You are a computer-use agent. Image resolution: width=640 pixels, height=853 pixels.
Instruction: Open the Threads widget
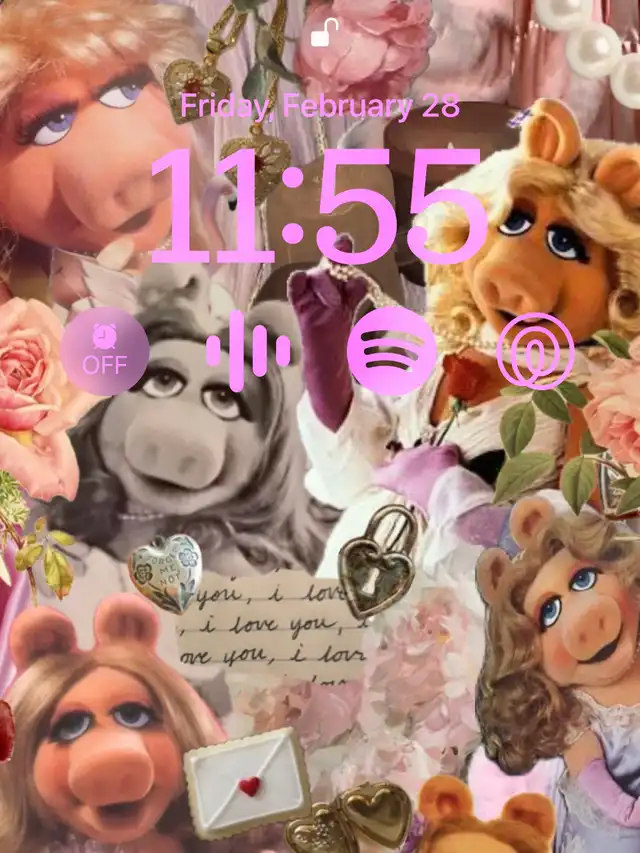click(x=536, y=351)
